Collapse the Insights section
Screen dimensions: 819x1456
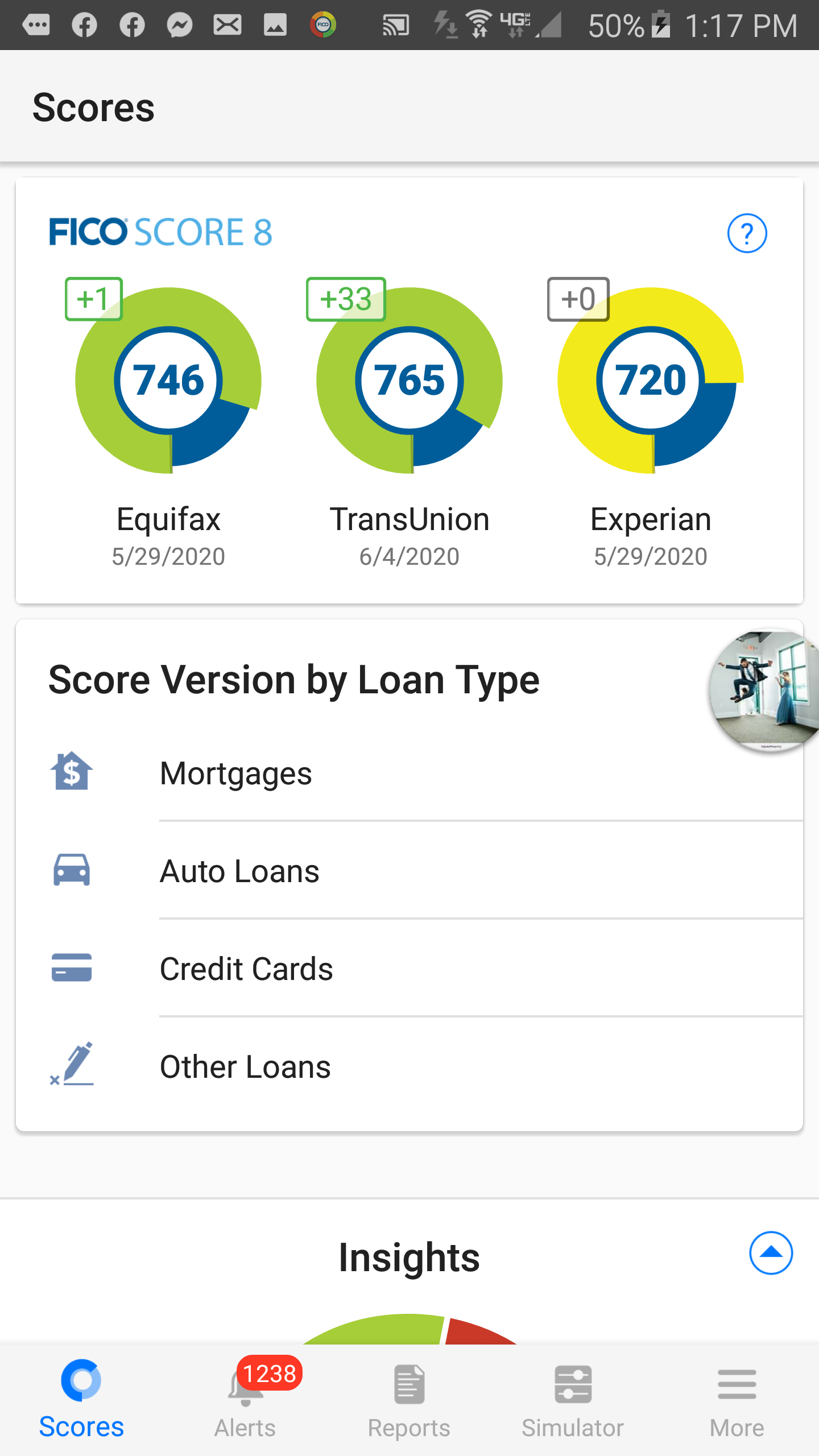pyautogui.click(x=771, y=1253)
